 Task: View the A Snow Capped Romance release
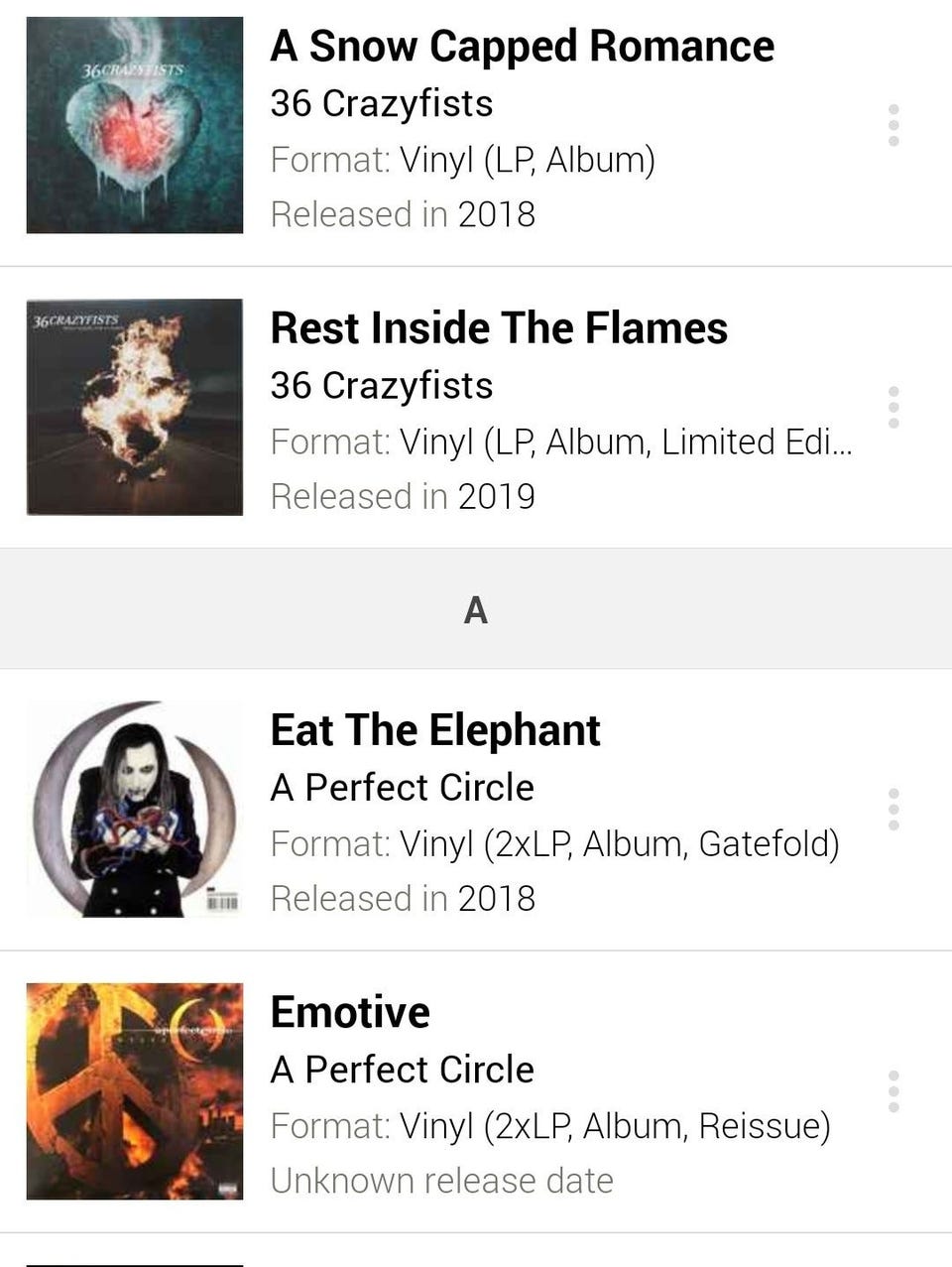[x=522, y=47]
